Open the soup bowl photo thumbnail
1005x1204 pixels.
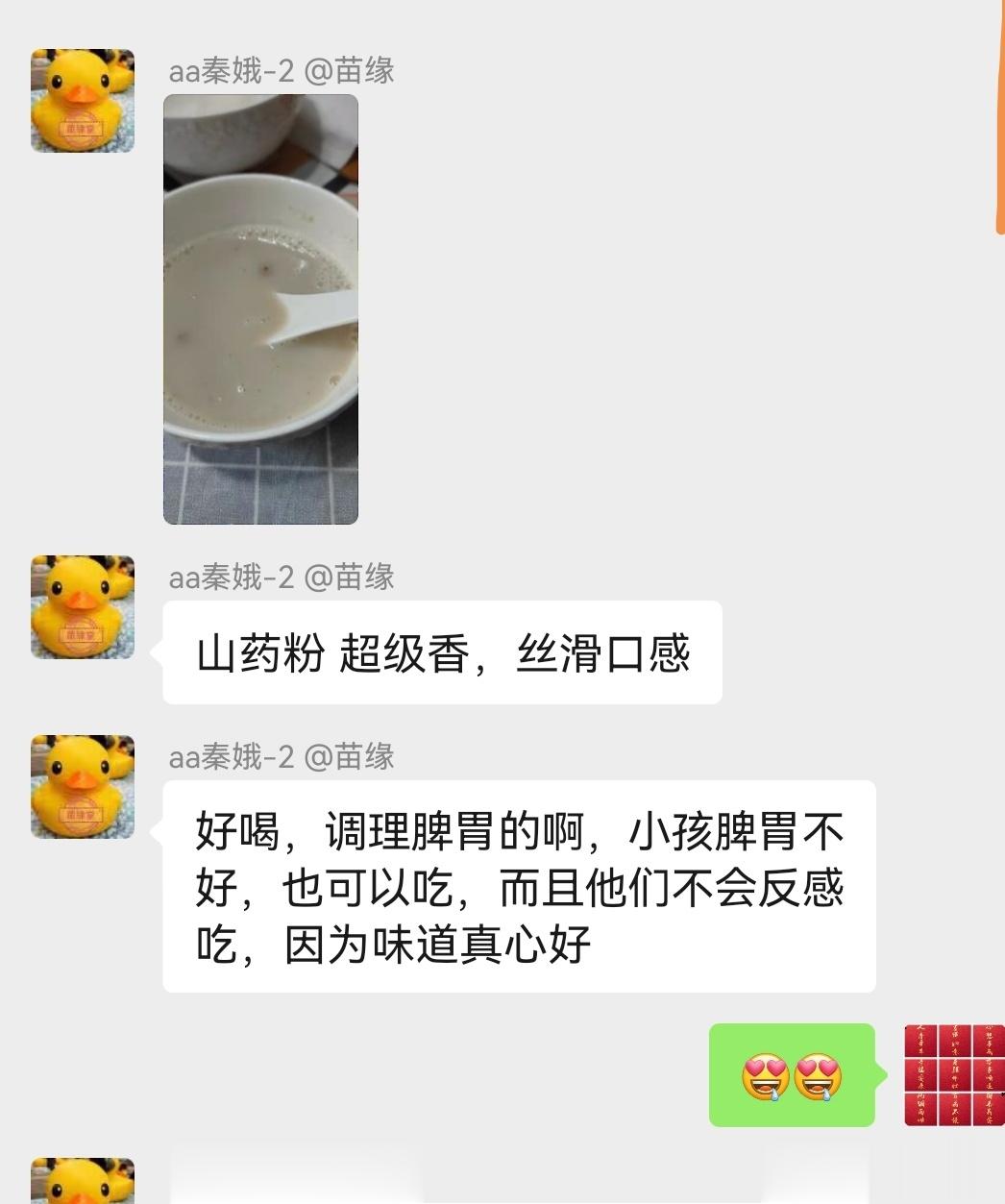click(260, 307)
